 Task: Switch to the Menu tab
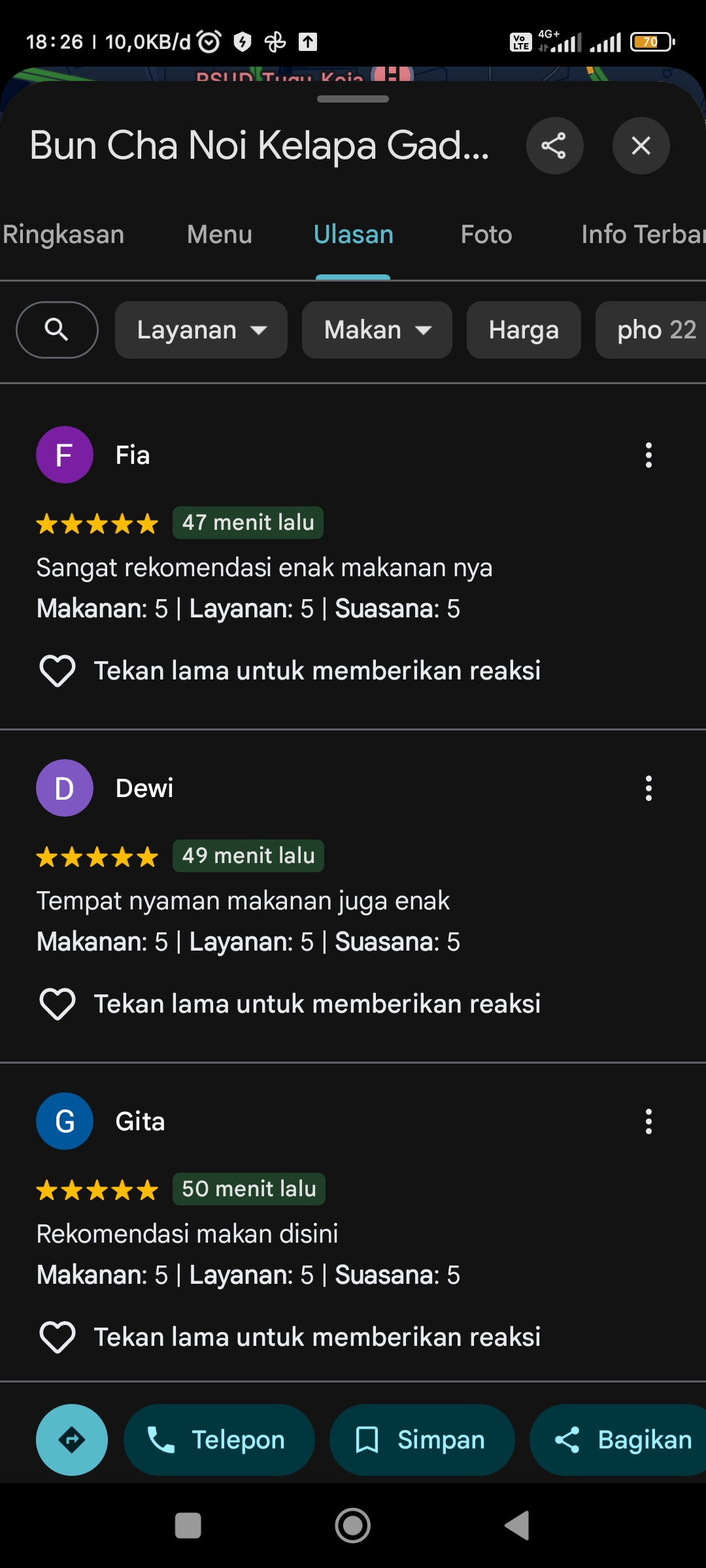pyautogui.click(x=220, y=235)
